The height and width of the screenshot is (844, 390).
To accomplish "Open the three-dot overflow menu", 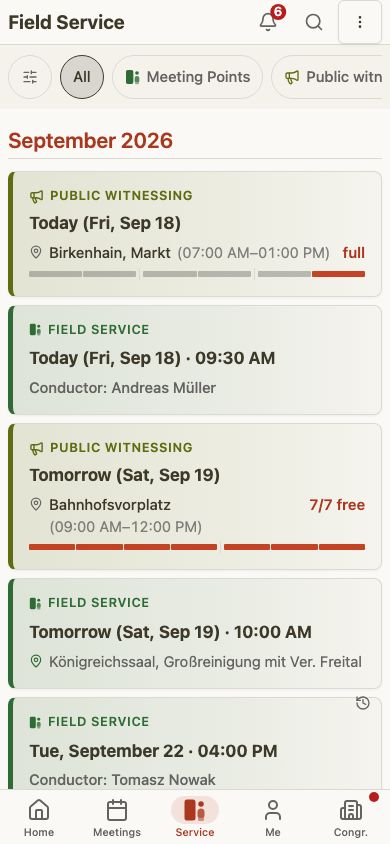I will coord(360,22).
